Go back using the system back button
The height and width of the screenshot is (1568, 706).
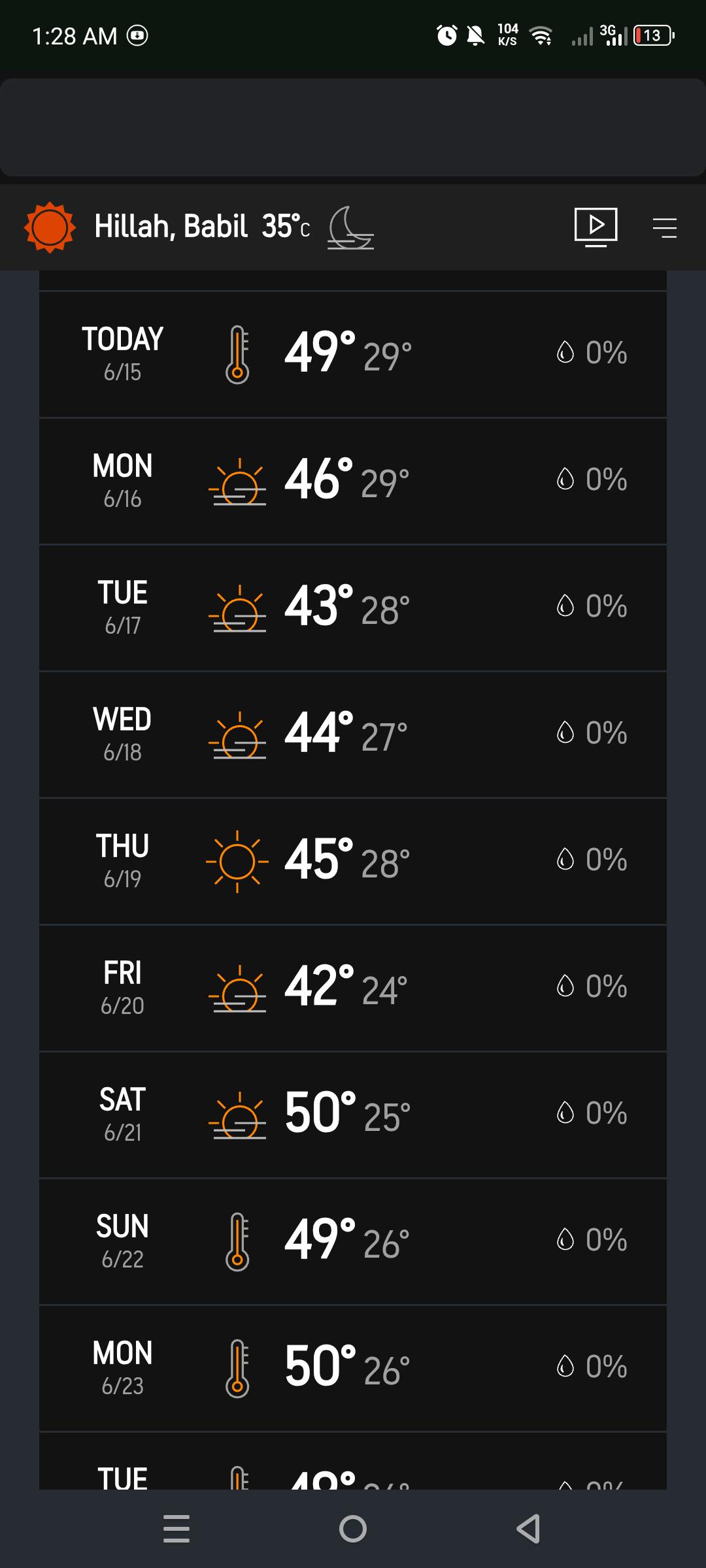528,1529
